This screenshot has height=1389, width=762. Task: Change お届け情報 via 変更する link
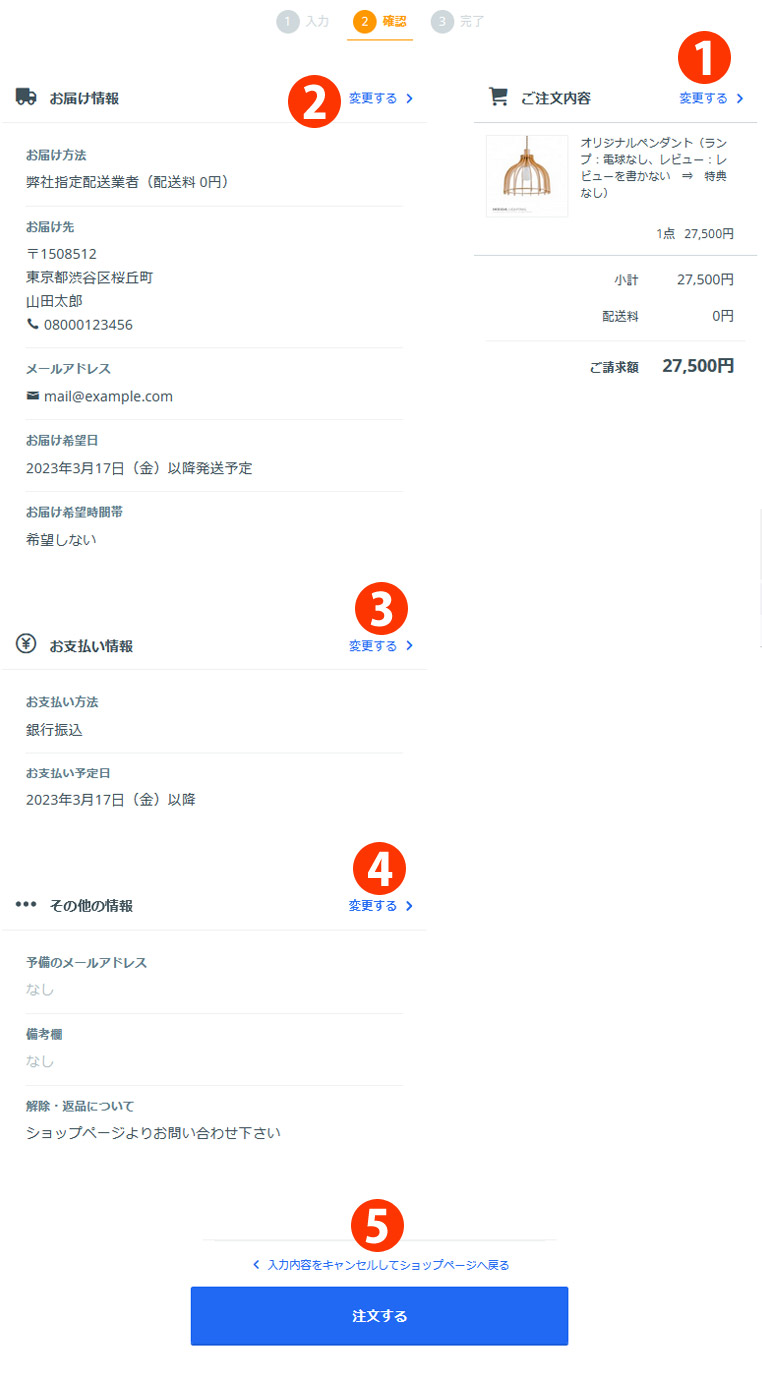(x=380, y=98)
